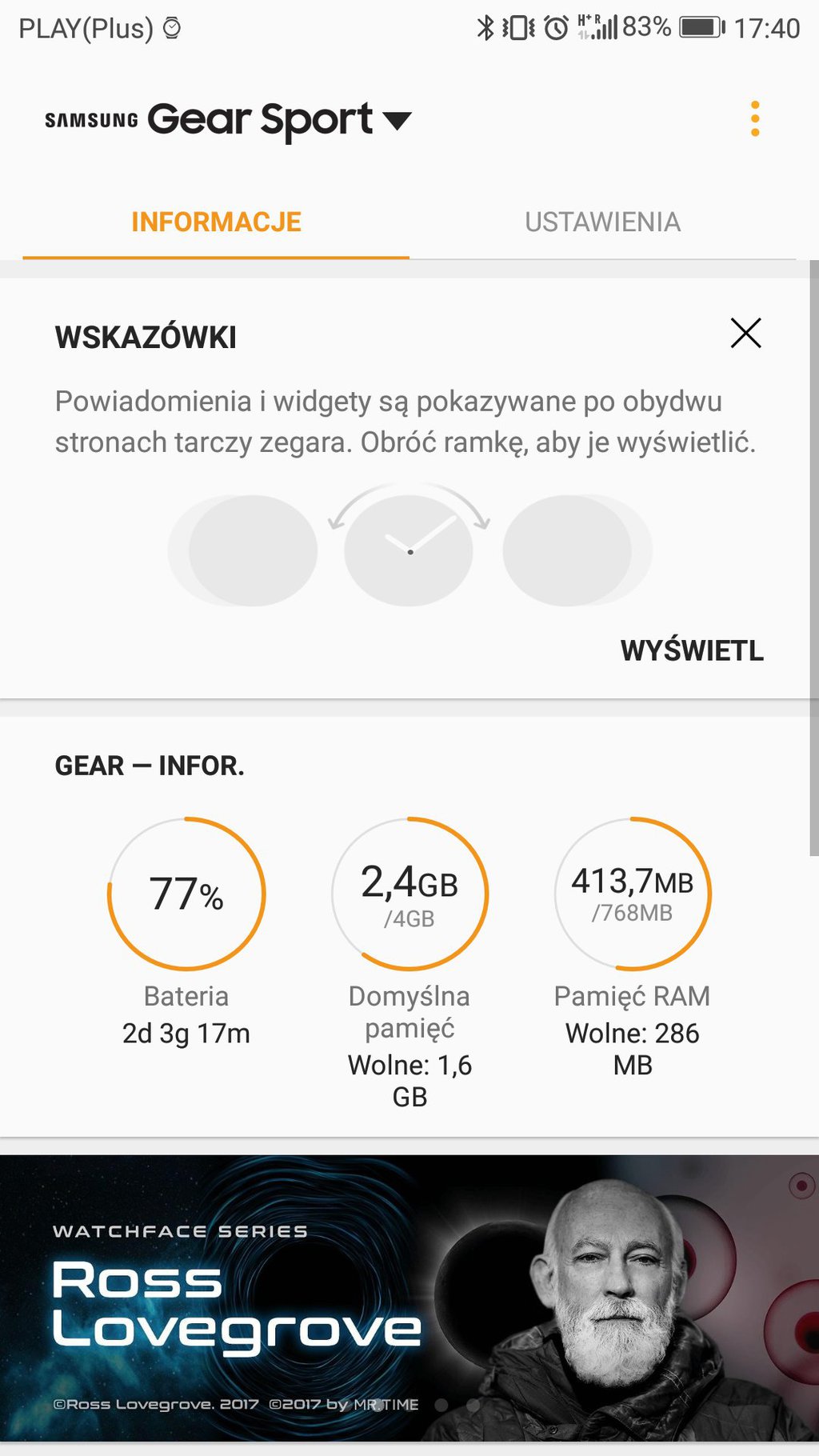
Task: Open the Bateria 77% details
Action: 186,933
